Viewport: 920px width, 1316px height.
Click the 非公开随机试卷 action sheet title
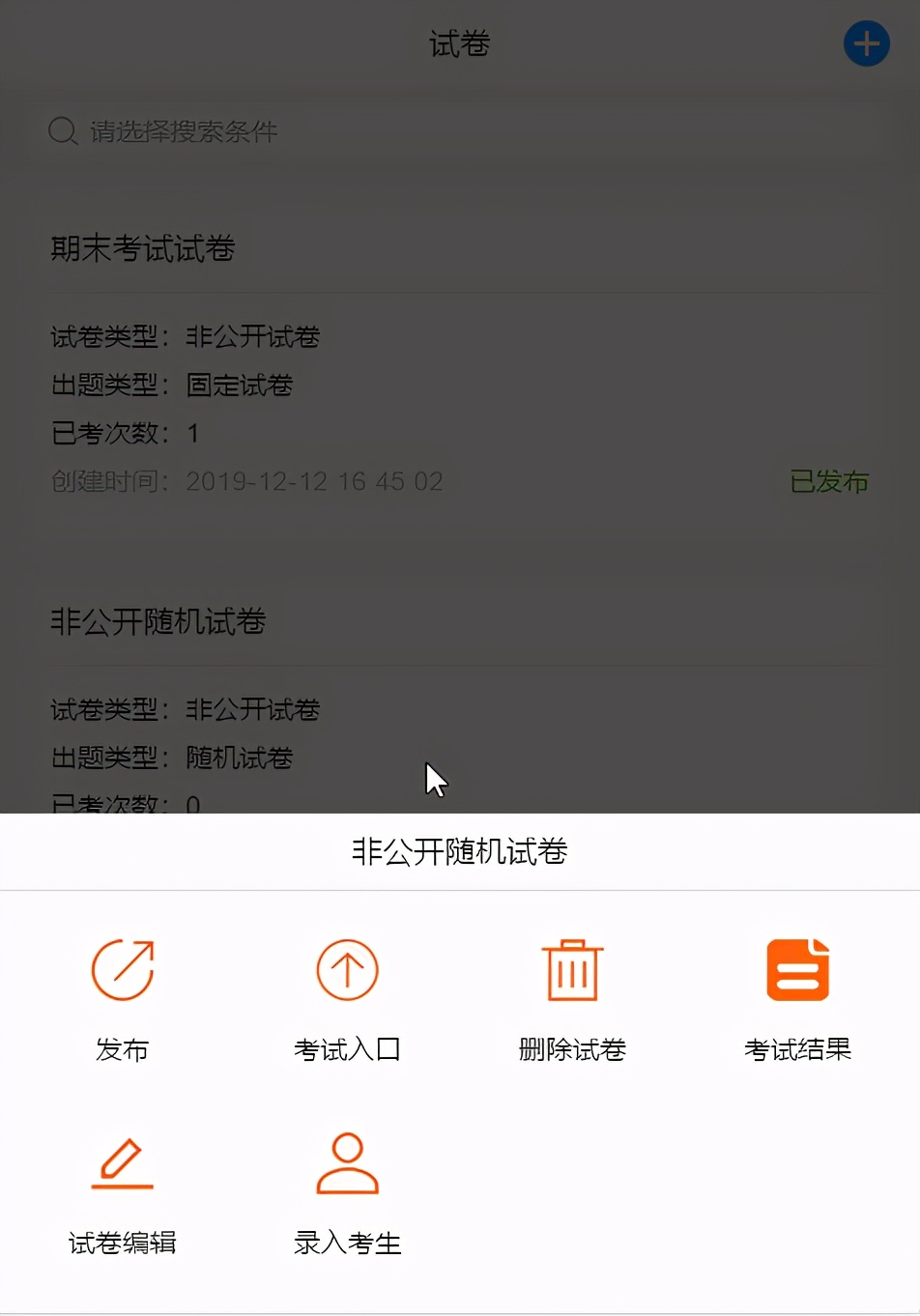(x=460, y=851)
